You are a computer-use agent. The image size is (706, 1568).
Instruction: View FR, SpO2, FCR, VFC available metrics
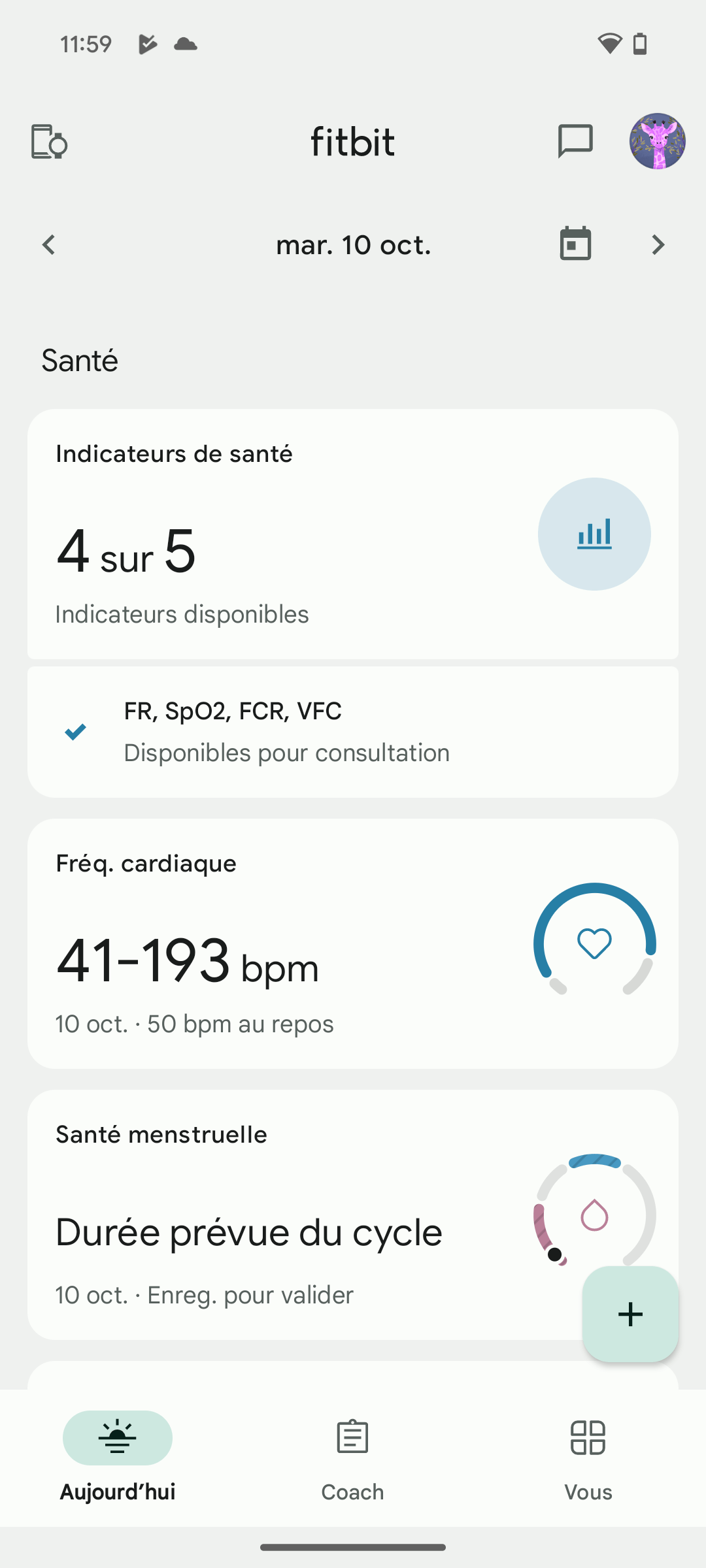tap(353, 732)
